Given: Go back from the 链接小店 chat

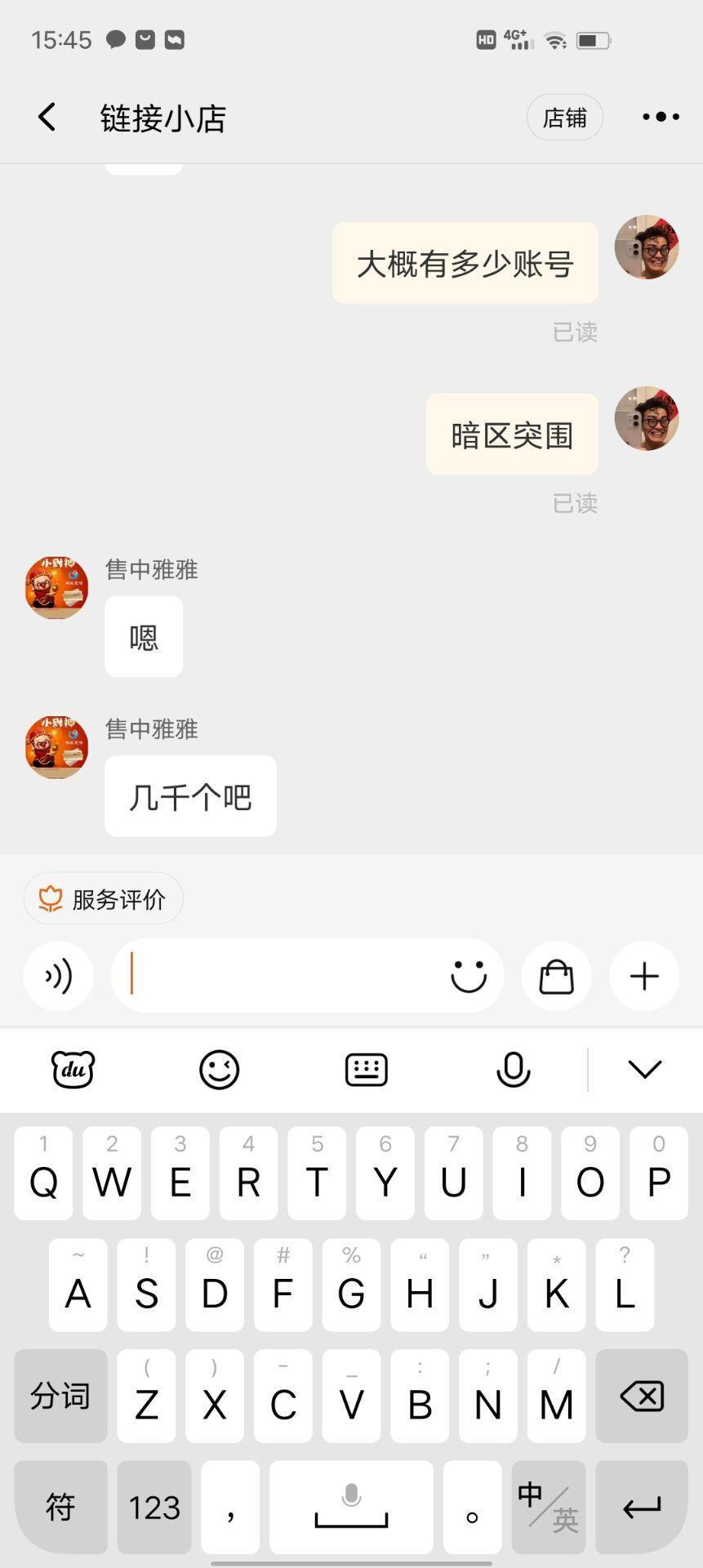Looking at the screenshot, I should pyautogui.click(x=47, y=118).
